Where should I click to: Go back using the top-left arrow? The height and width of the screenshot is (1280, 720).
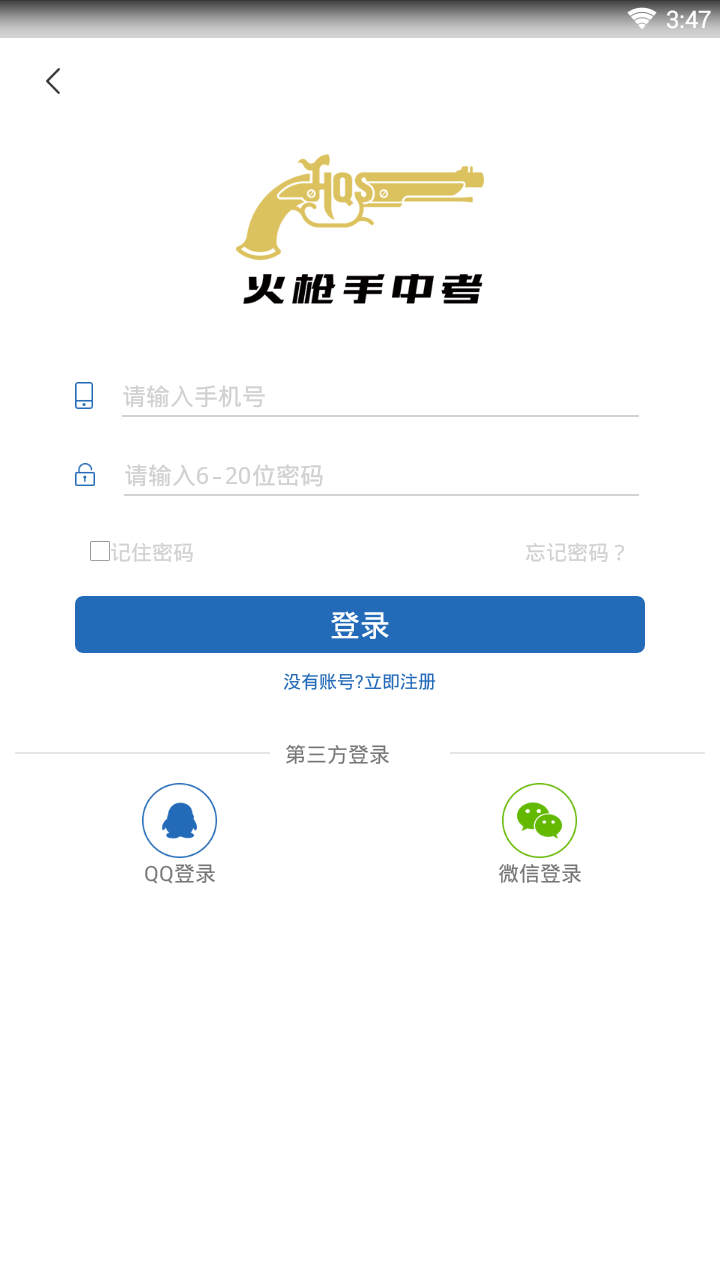tap(53, 81)
